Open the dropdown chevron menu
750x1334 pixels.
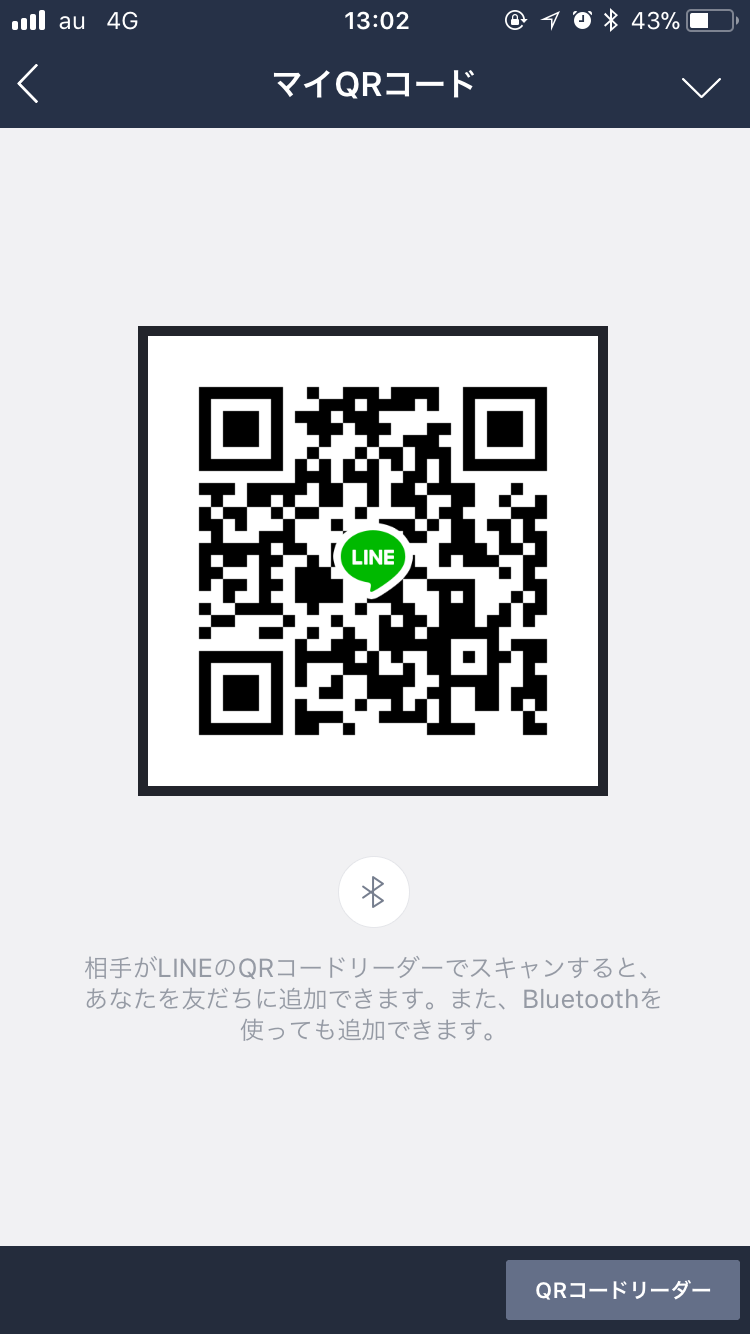(x=701, y=87)
